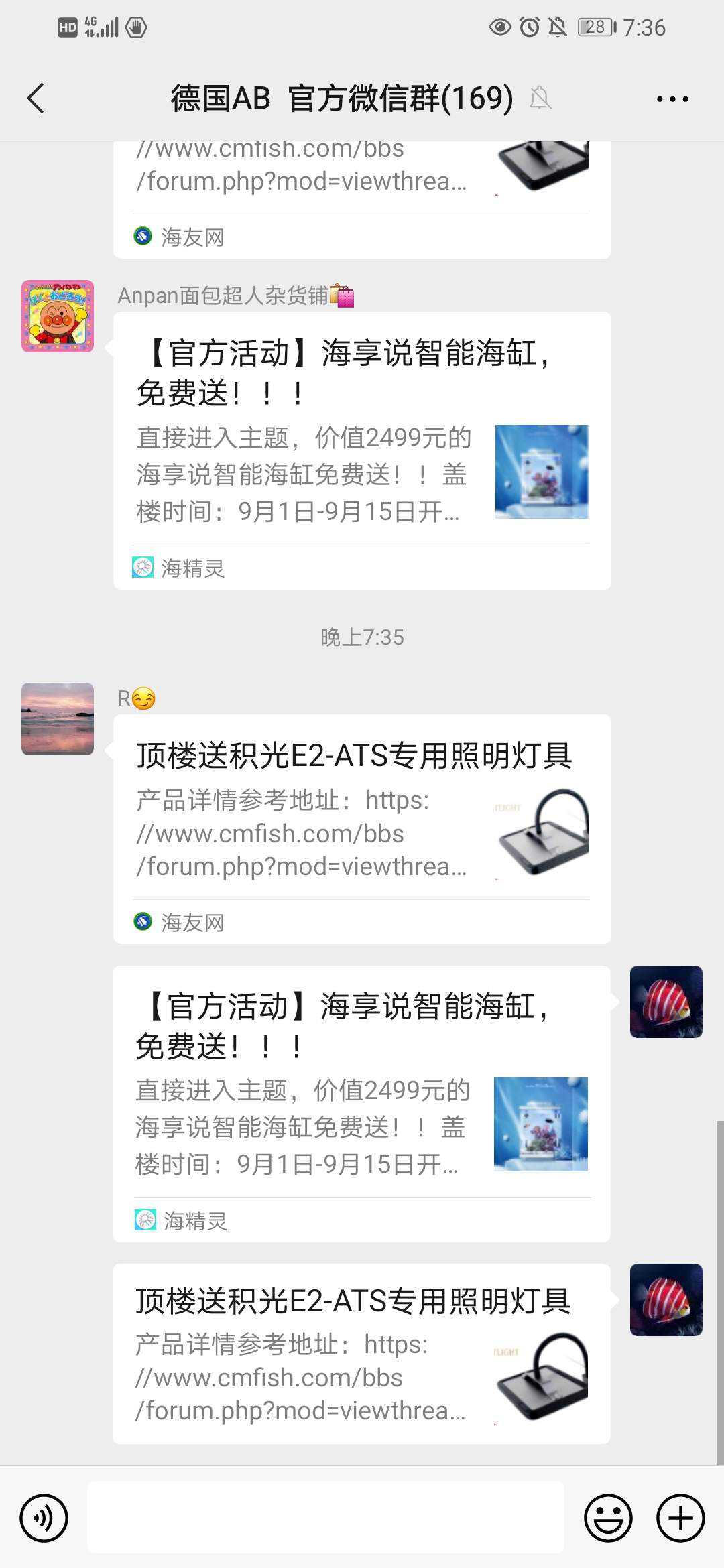The image size is (724, 1568).
Task: Tap my avatar beside the 海享说智能海缸 card
Action: pos(666,1002)
